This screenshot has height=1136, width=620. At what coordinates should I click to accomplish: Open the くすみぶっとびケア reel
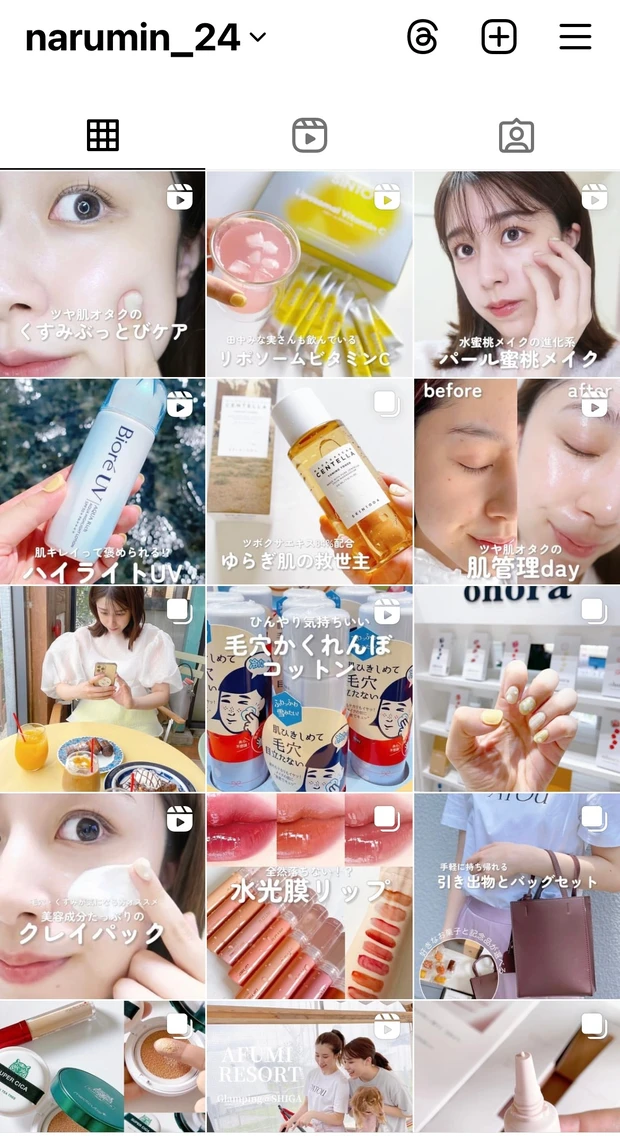(x=102, y=274)
